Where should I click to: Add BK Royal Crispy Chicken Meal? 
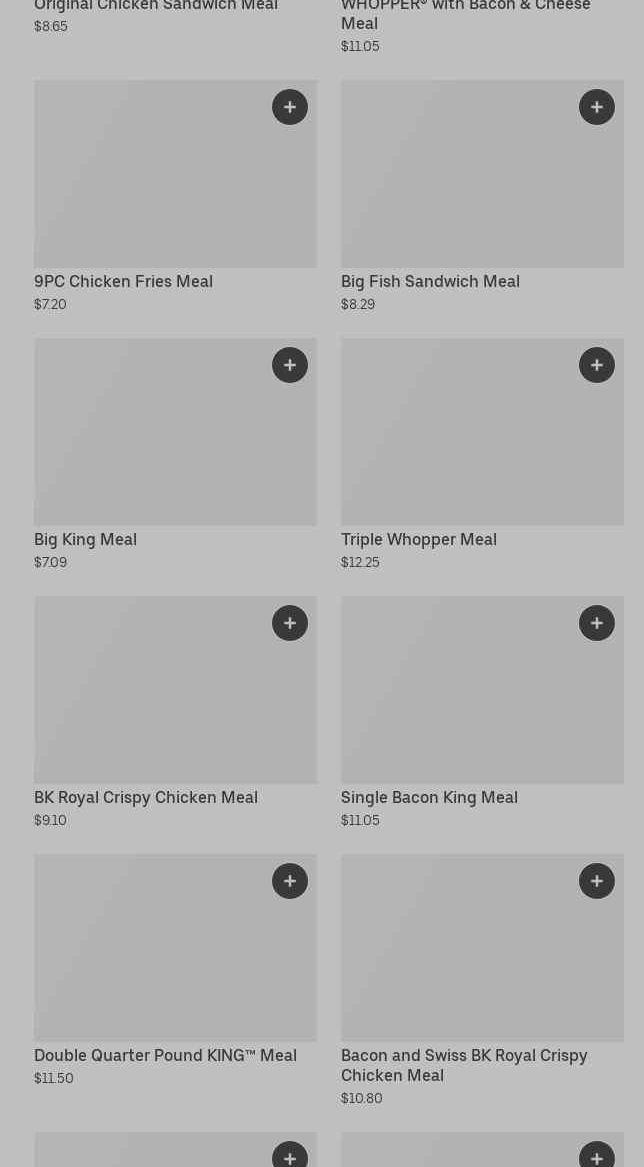[290, 623]
